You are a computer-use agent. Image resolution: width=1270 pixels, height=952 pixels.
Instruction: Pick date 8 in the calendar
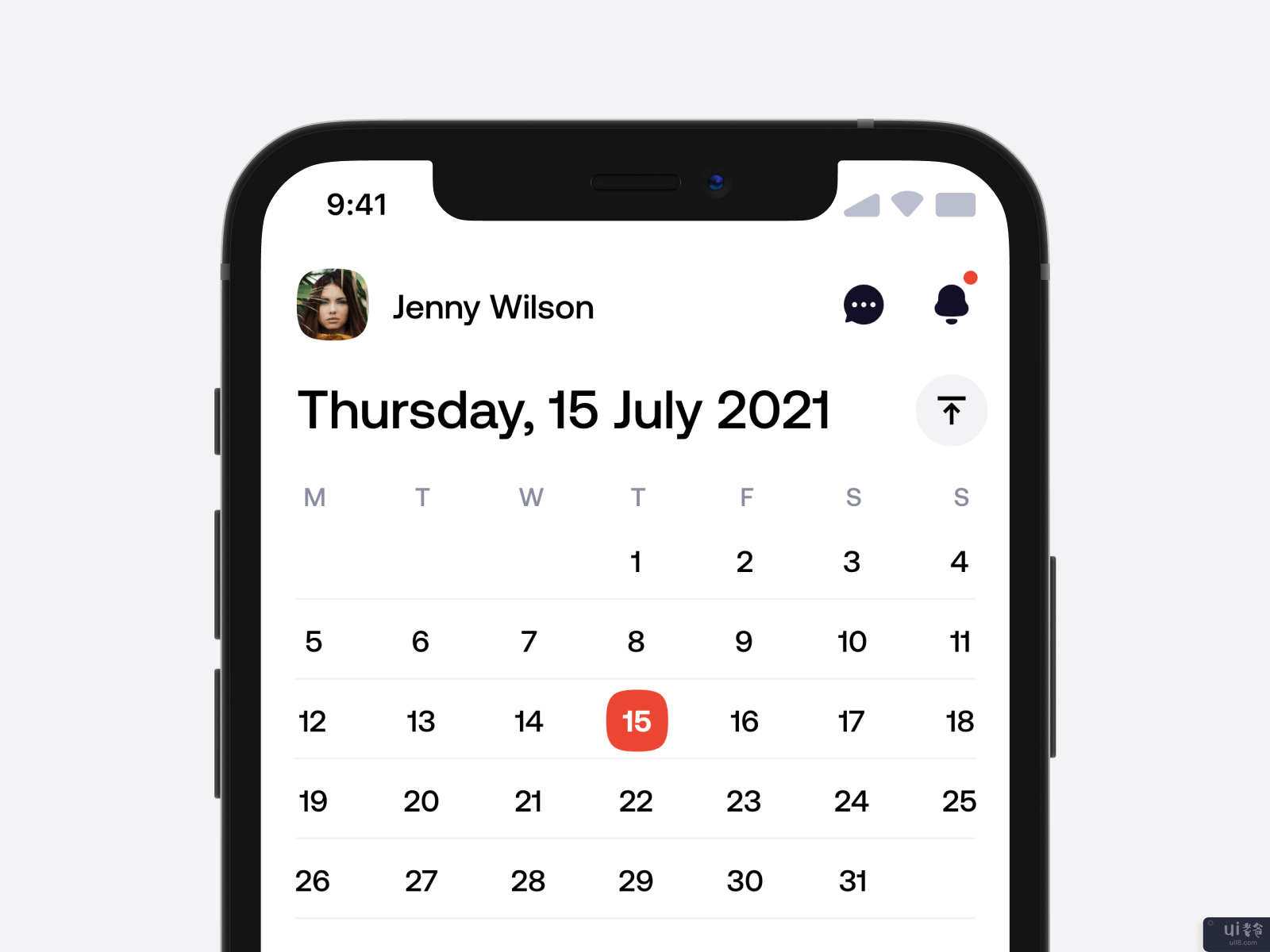click(x=636, y=641)
